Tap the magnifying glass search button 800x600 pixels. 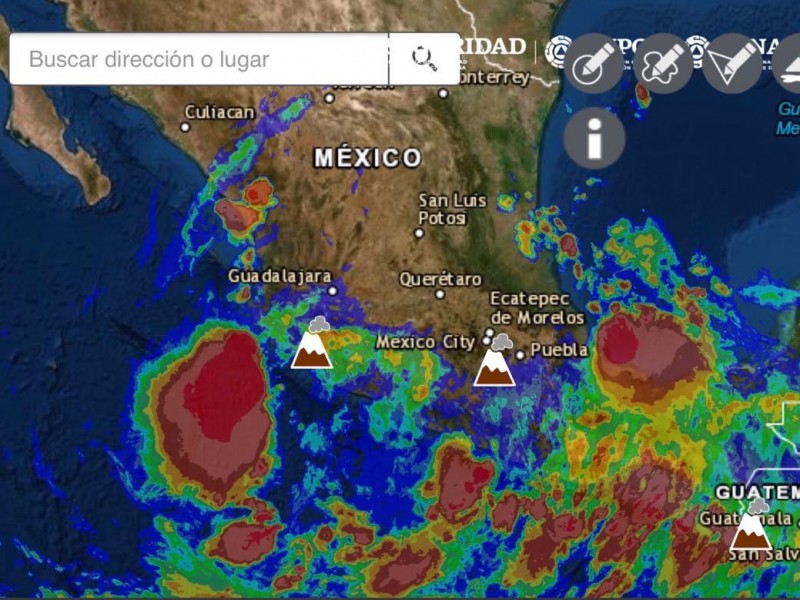click(x=425, y=59)
